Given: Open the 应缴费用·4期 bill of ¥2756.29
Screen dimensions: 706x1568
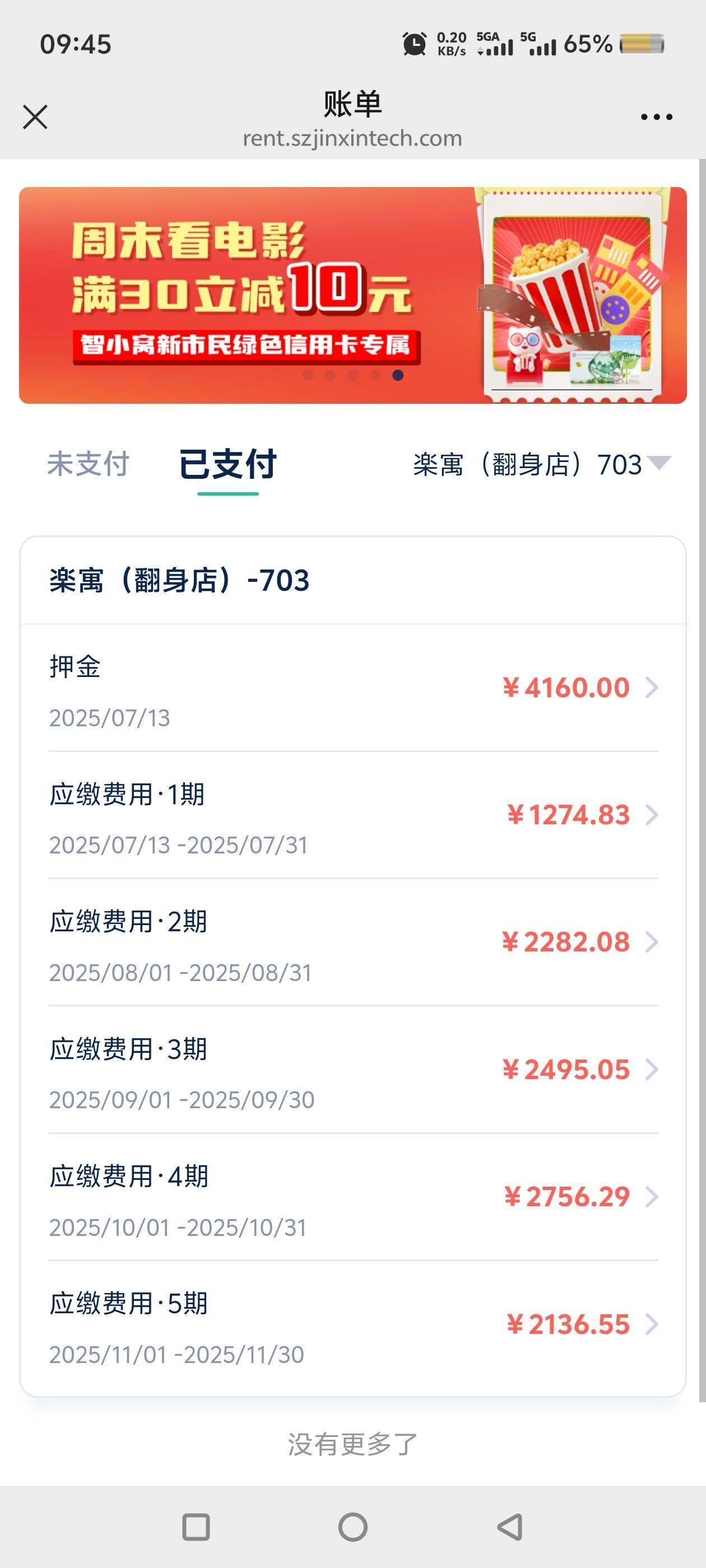Looking at the screenshot, I should (x=354, y=1198).
